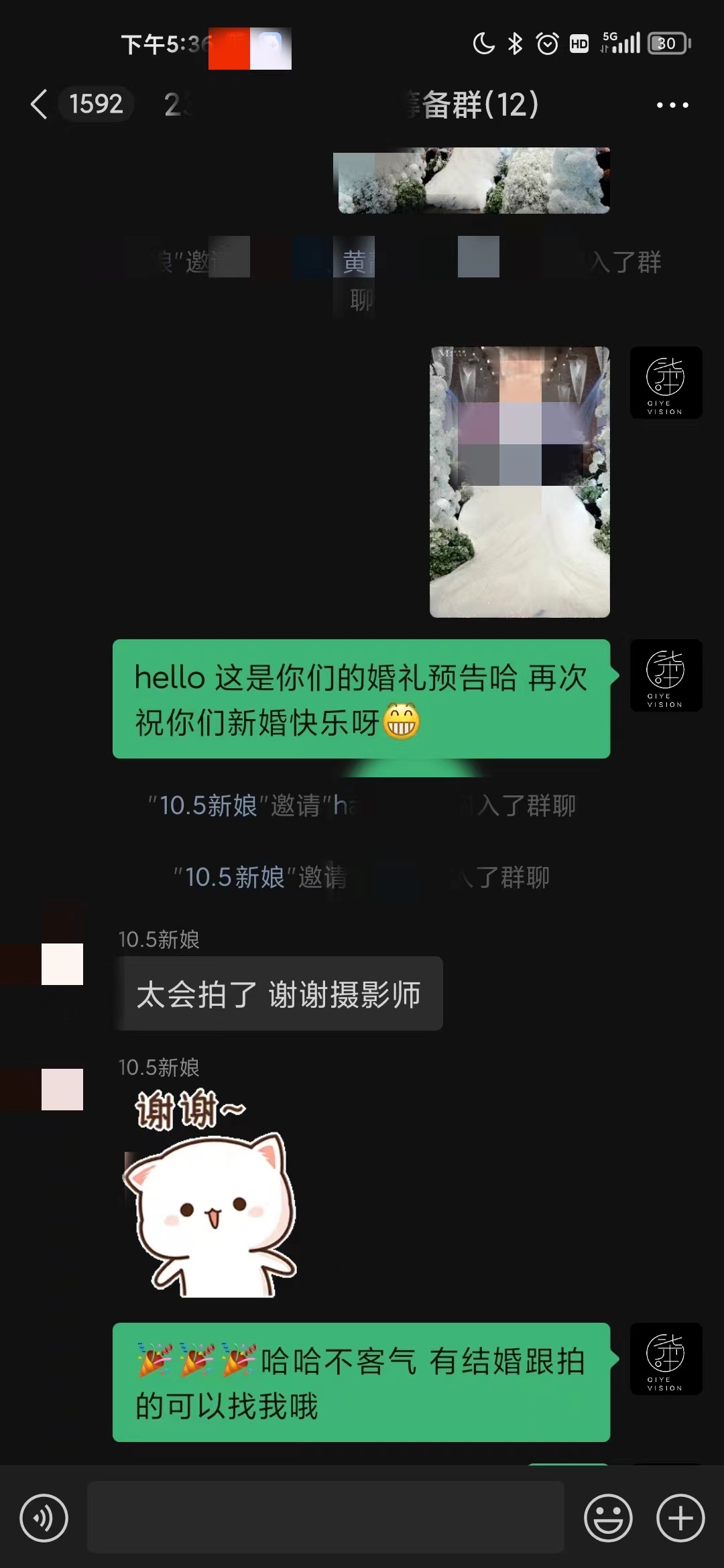Tap the message text field
The height and width of the screenshot is (1568, 724).
tap(326, 1517)
